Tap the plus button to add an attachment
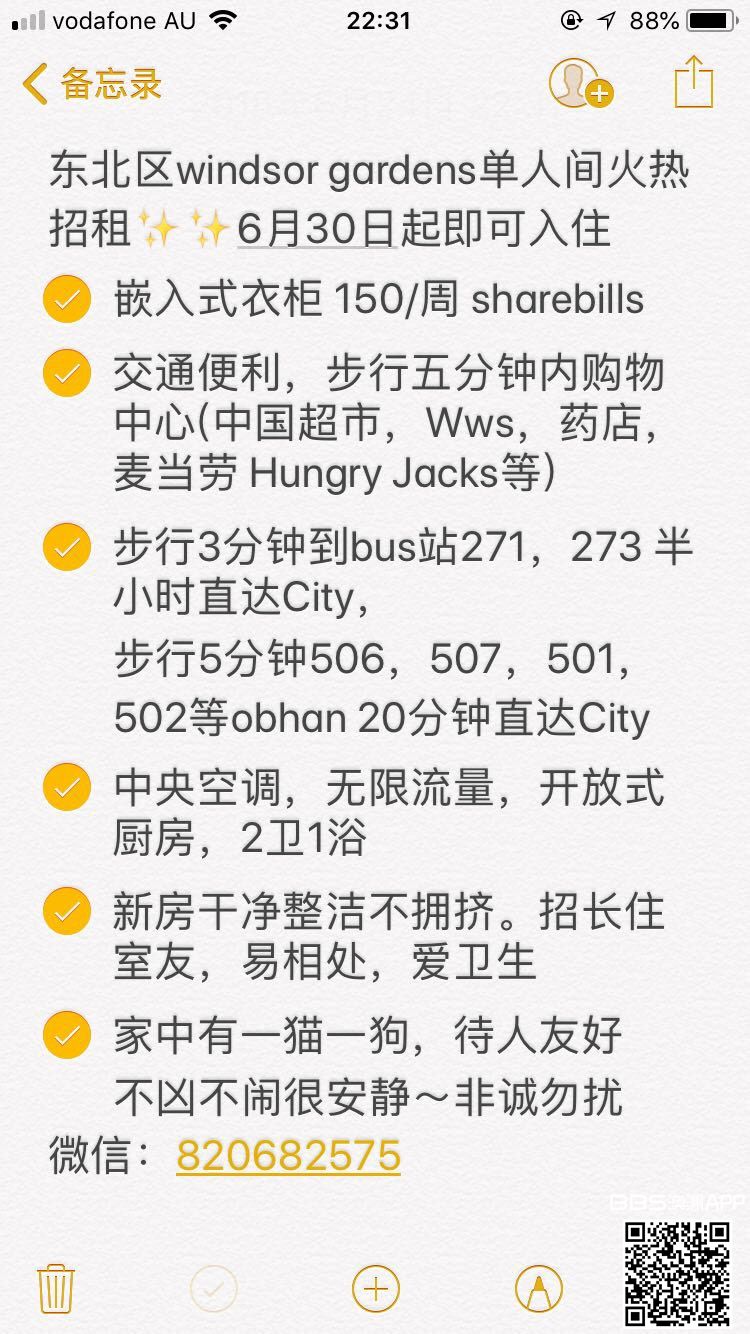750x1334 pixels. click(x=376, y=1286)
